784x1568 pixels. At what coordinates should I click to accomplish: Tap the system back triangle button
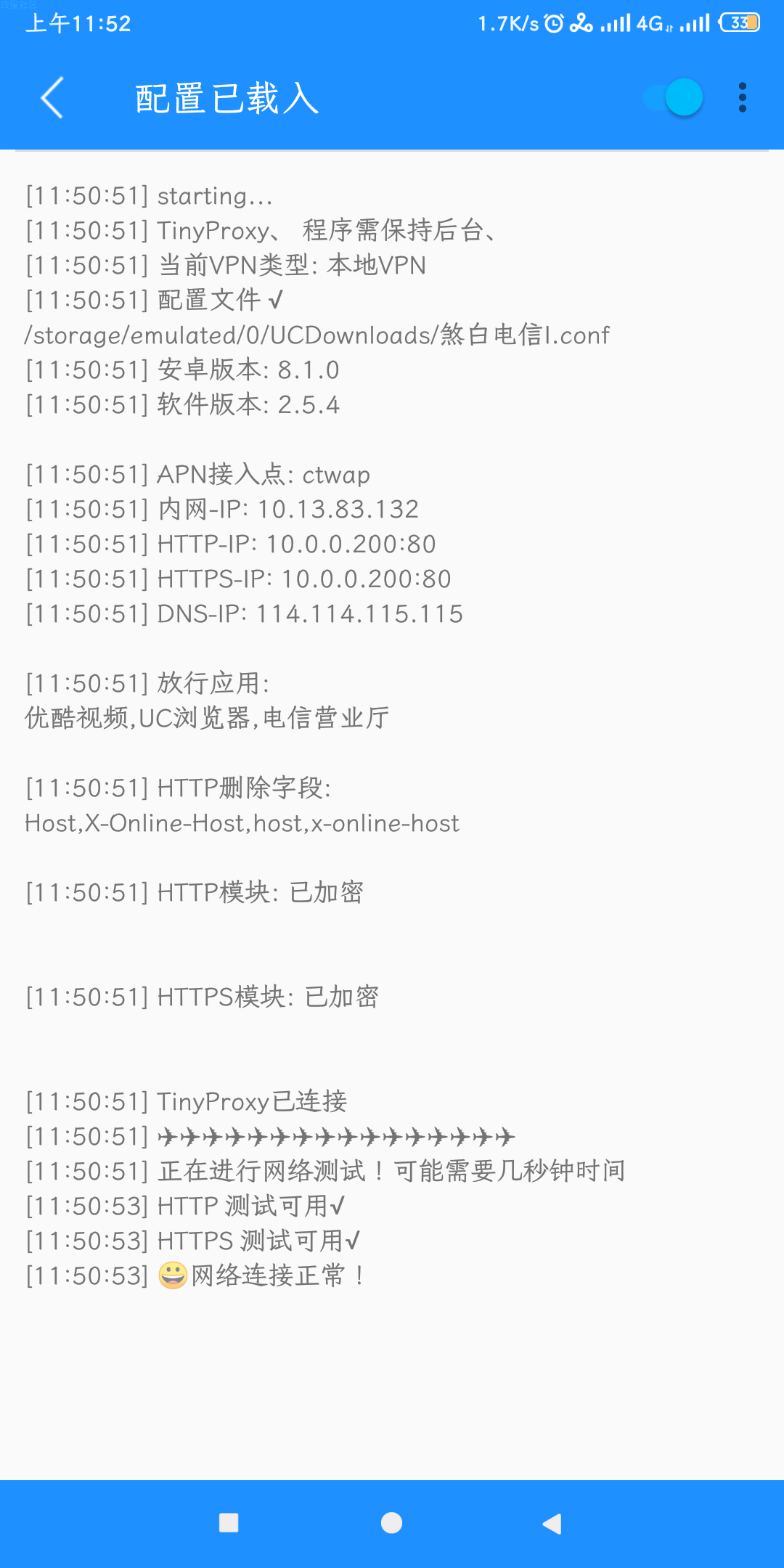pos(552,1523)
